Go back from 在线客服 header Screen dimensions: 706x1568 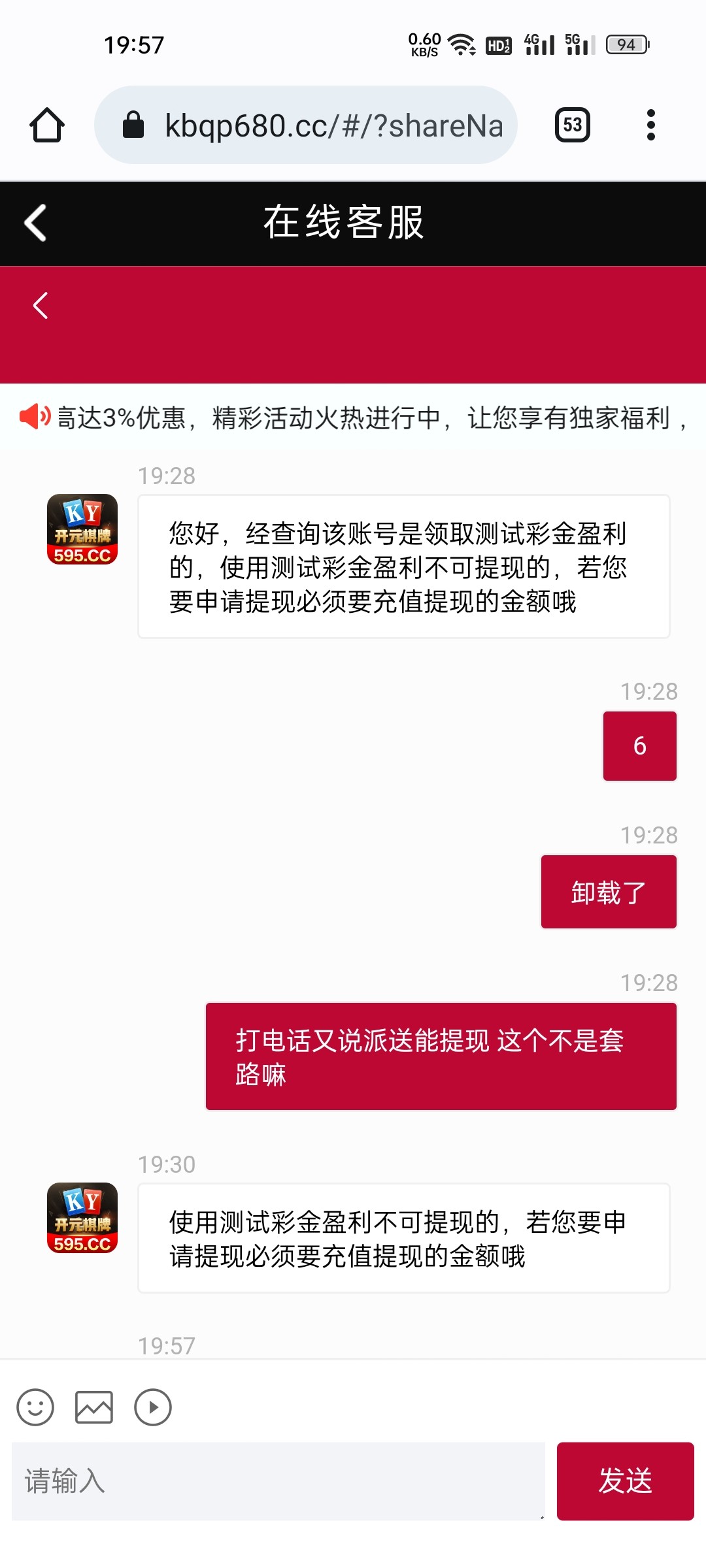coord(36,223)
